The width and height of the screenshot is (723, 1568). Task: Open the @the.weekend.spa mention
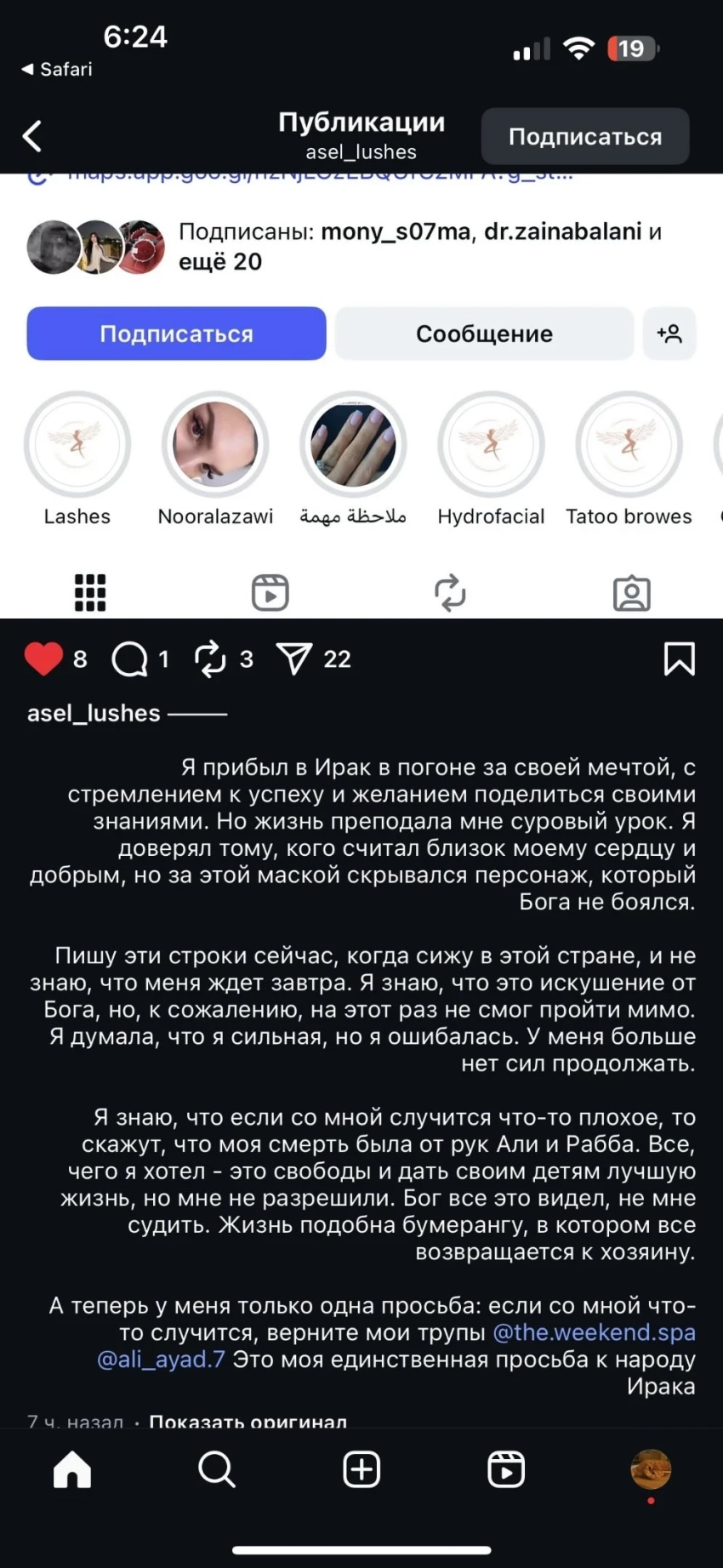(x=593, y=1332)
